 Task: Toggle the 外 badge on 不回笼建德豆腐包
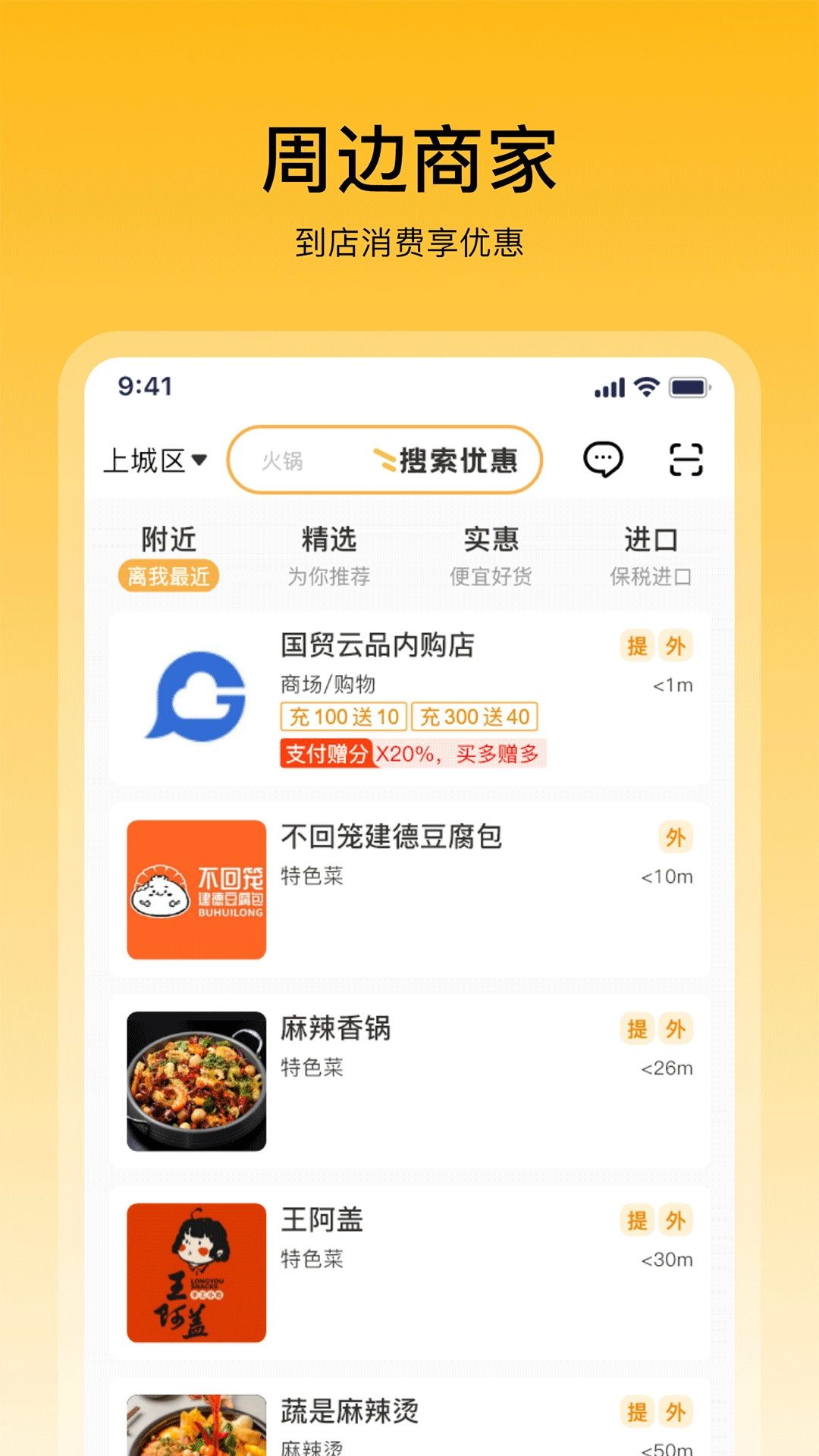point(674,837)
